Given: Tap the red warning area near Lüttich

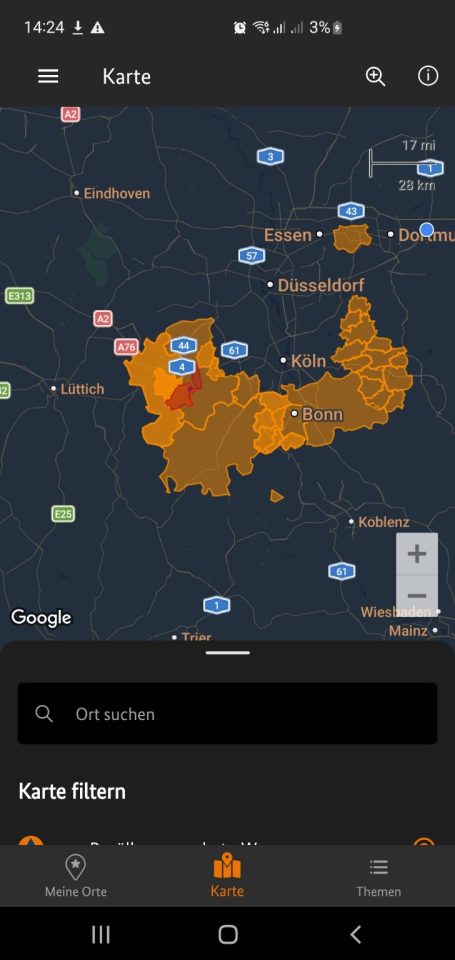Looking at the screenshot, I should tap(181, 396).
